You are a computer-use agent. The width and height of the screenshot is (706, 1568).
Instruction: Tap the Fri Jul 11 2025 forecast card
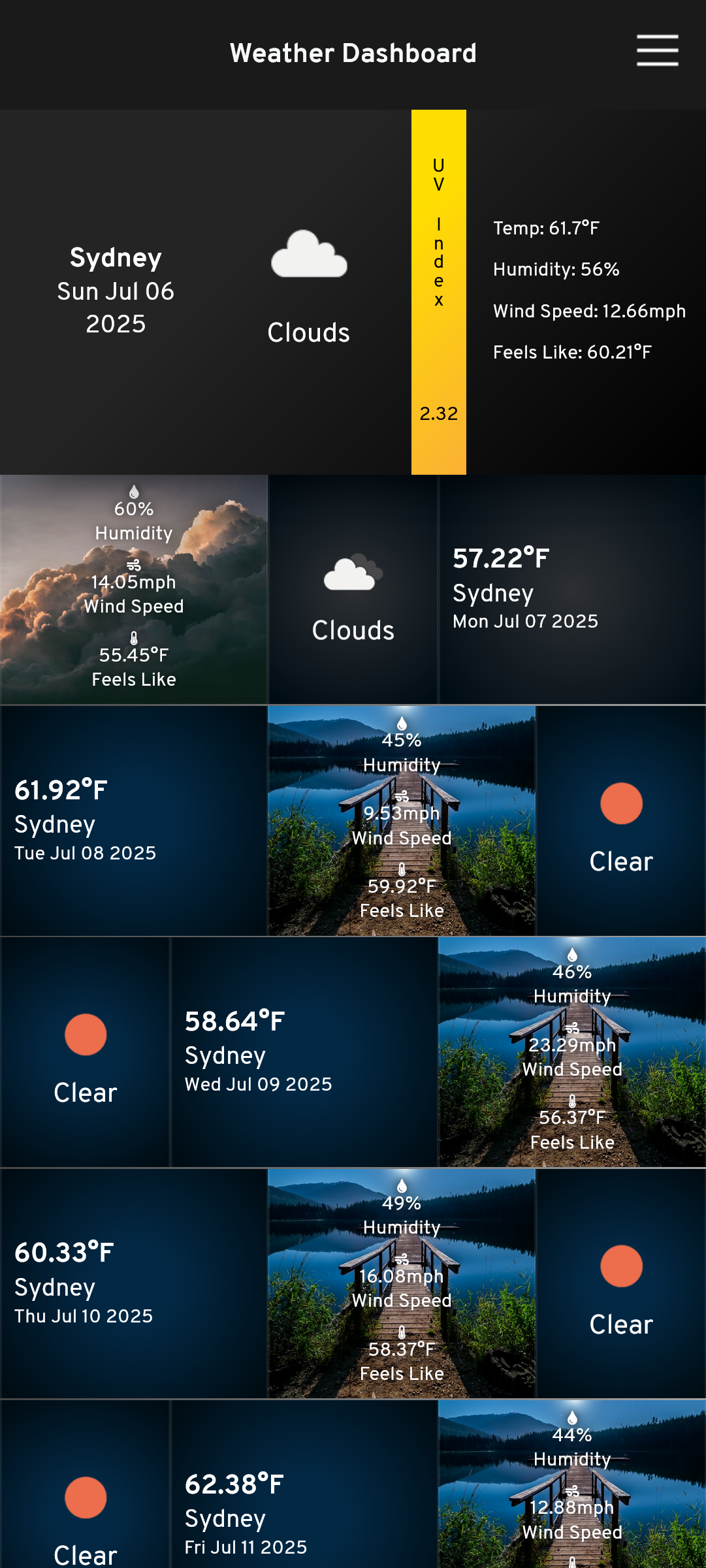point(353,1484)
